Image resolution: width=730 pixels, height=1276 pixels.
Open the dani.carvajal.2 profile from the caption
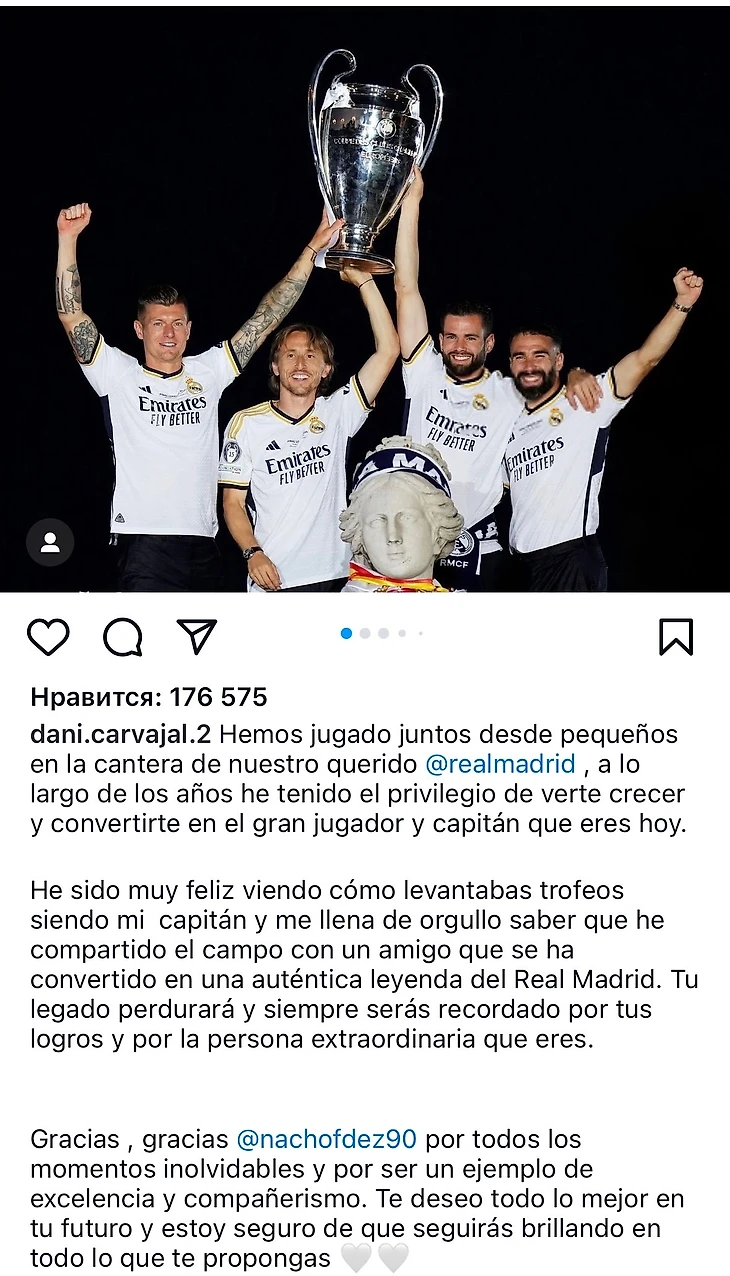click(120, 734)
